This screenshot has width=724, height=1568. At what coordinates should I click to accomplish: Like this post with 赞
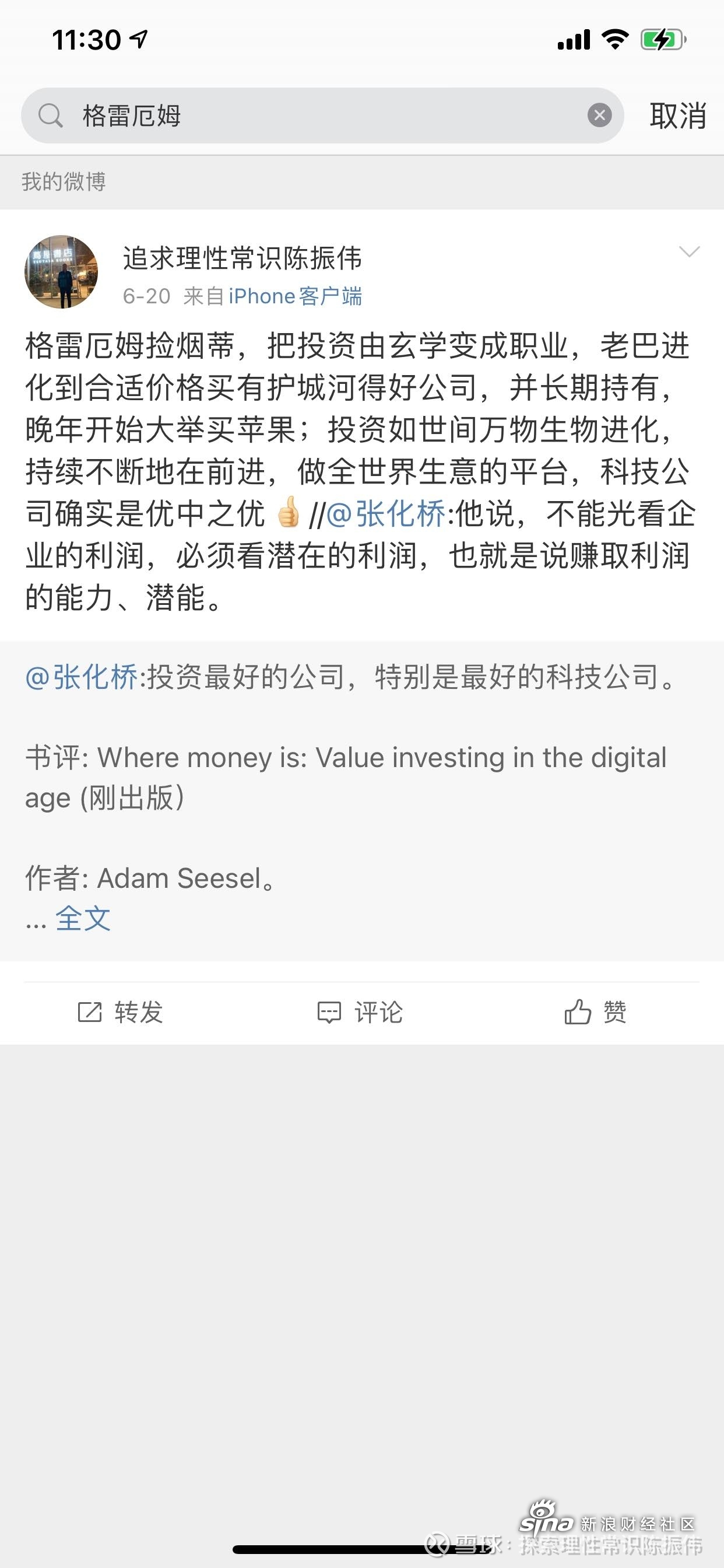595,1012
